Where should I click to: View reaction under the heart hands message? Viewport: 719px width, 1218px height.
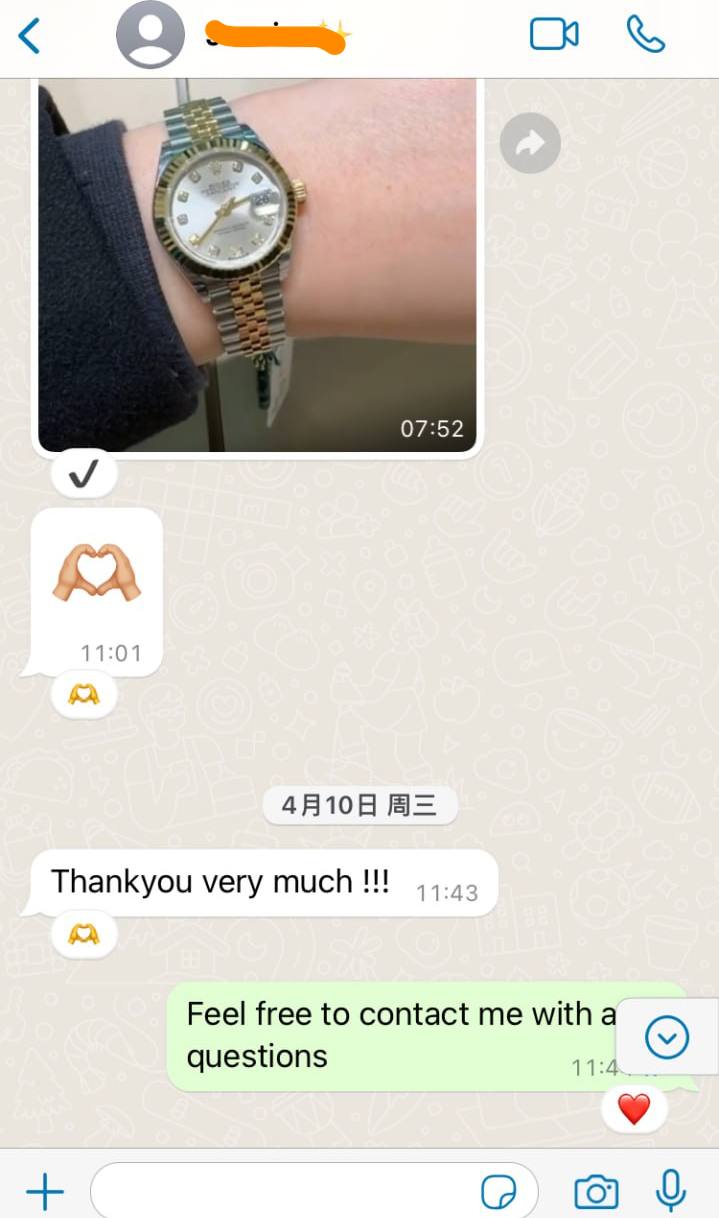pos(84,694)
